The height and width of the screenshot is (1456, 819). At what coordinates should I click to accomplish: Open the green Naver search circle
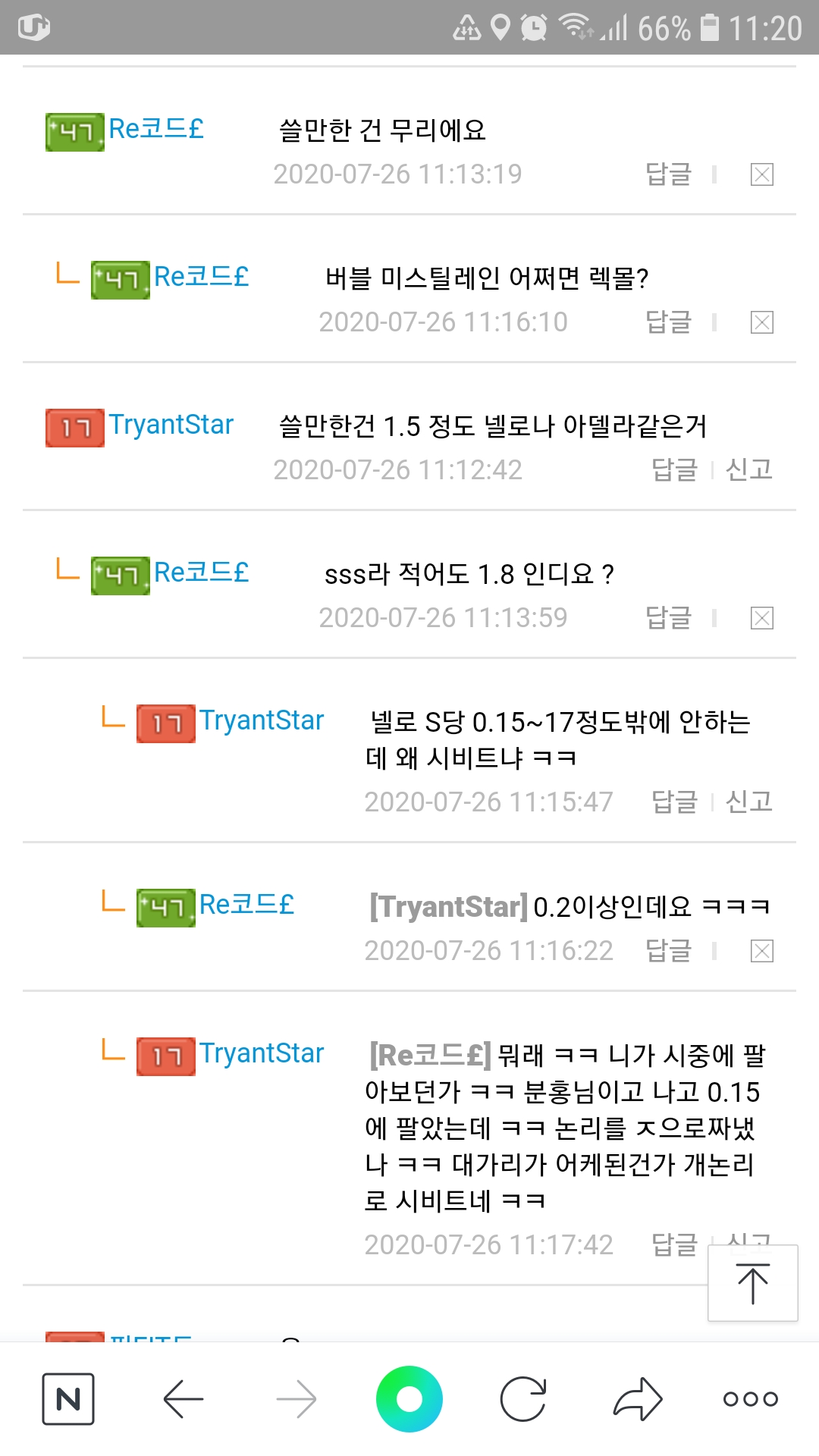pyautogui.click(x=409, y=1398)
